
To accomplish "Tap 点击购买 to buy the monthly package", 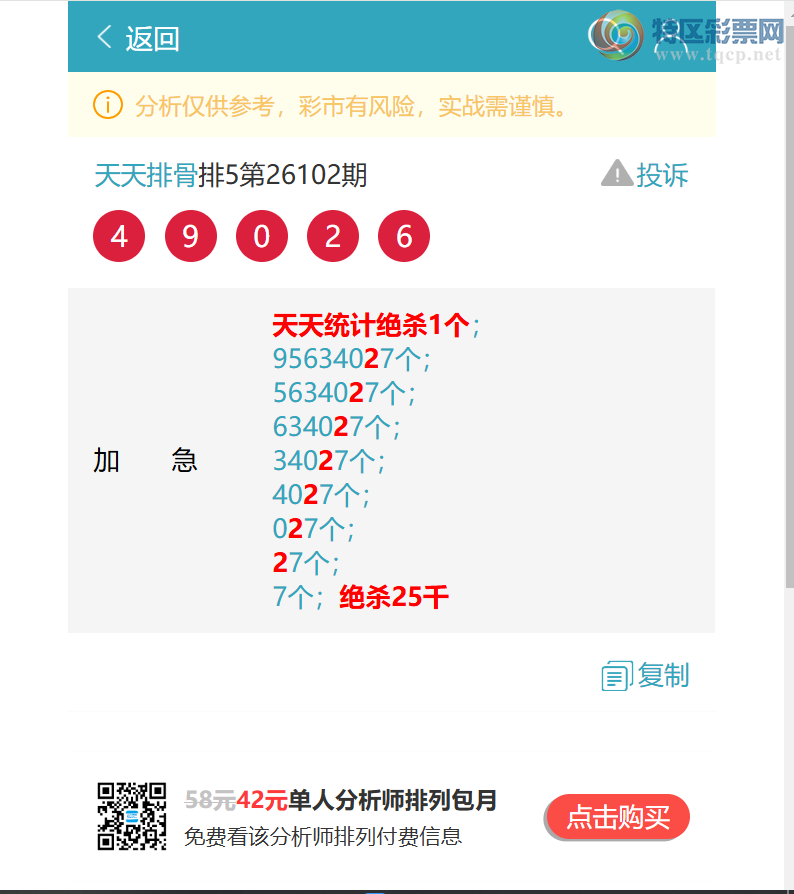I will coord(618,817).
